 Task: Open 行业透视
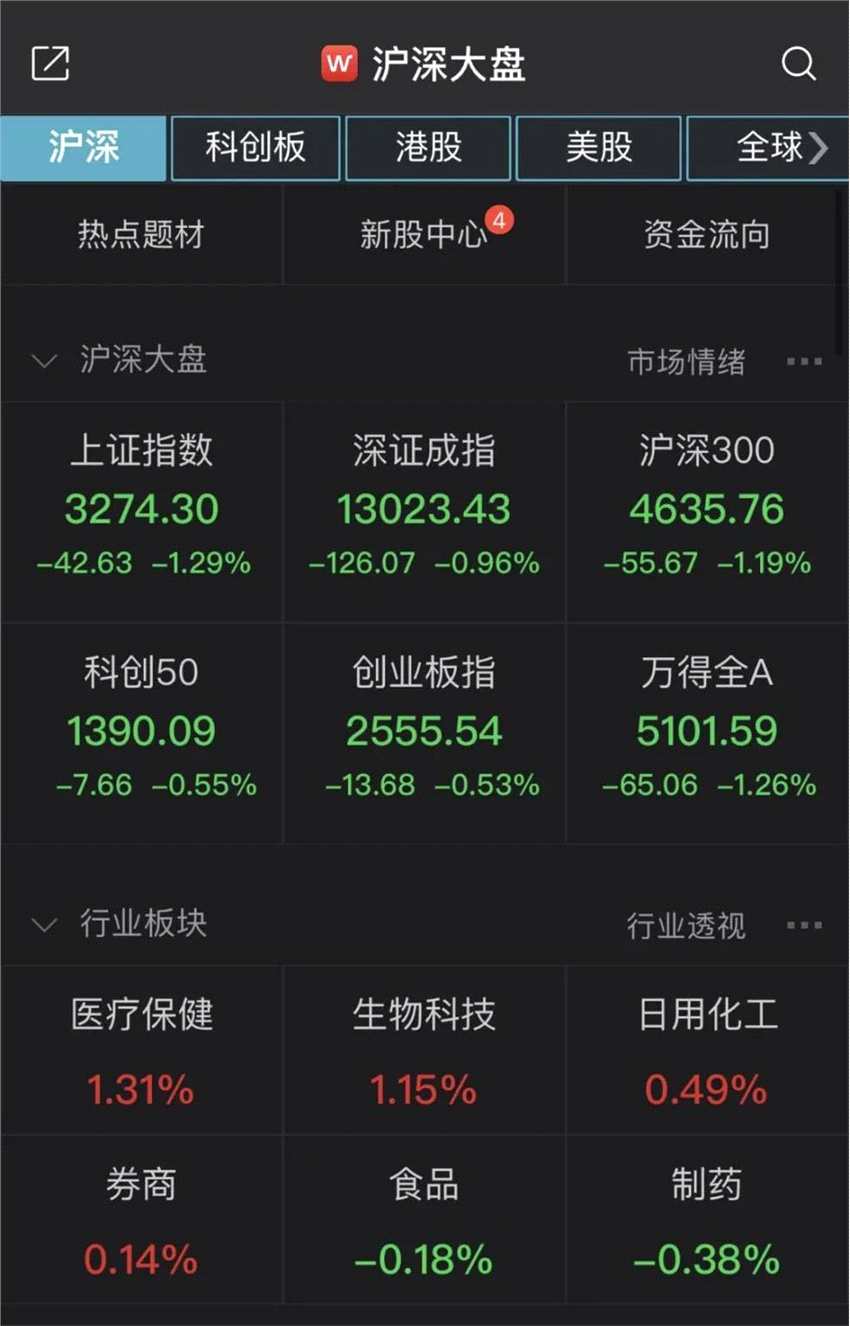click(x=686, y=926)
